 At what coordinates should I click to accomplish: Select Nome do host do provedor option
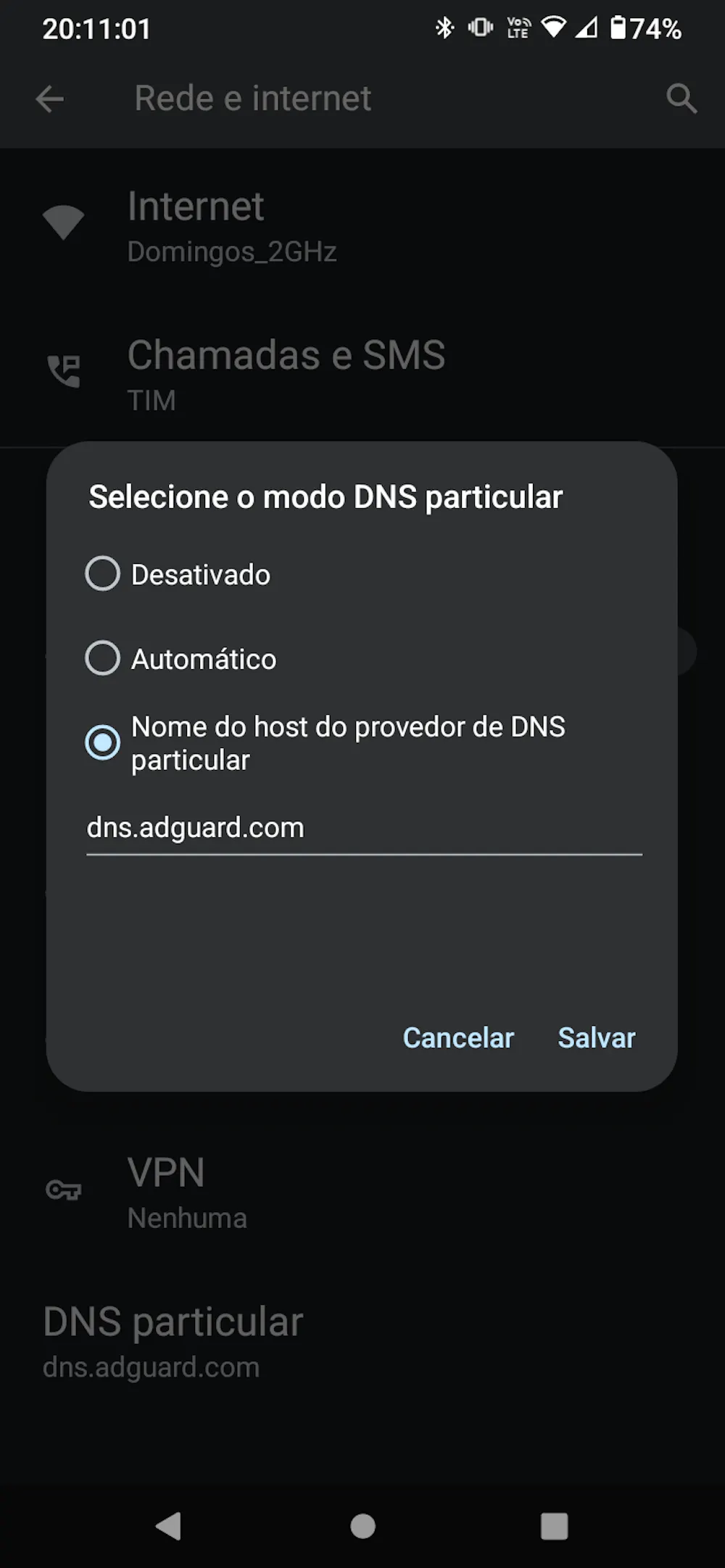(103, 743)
